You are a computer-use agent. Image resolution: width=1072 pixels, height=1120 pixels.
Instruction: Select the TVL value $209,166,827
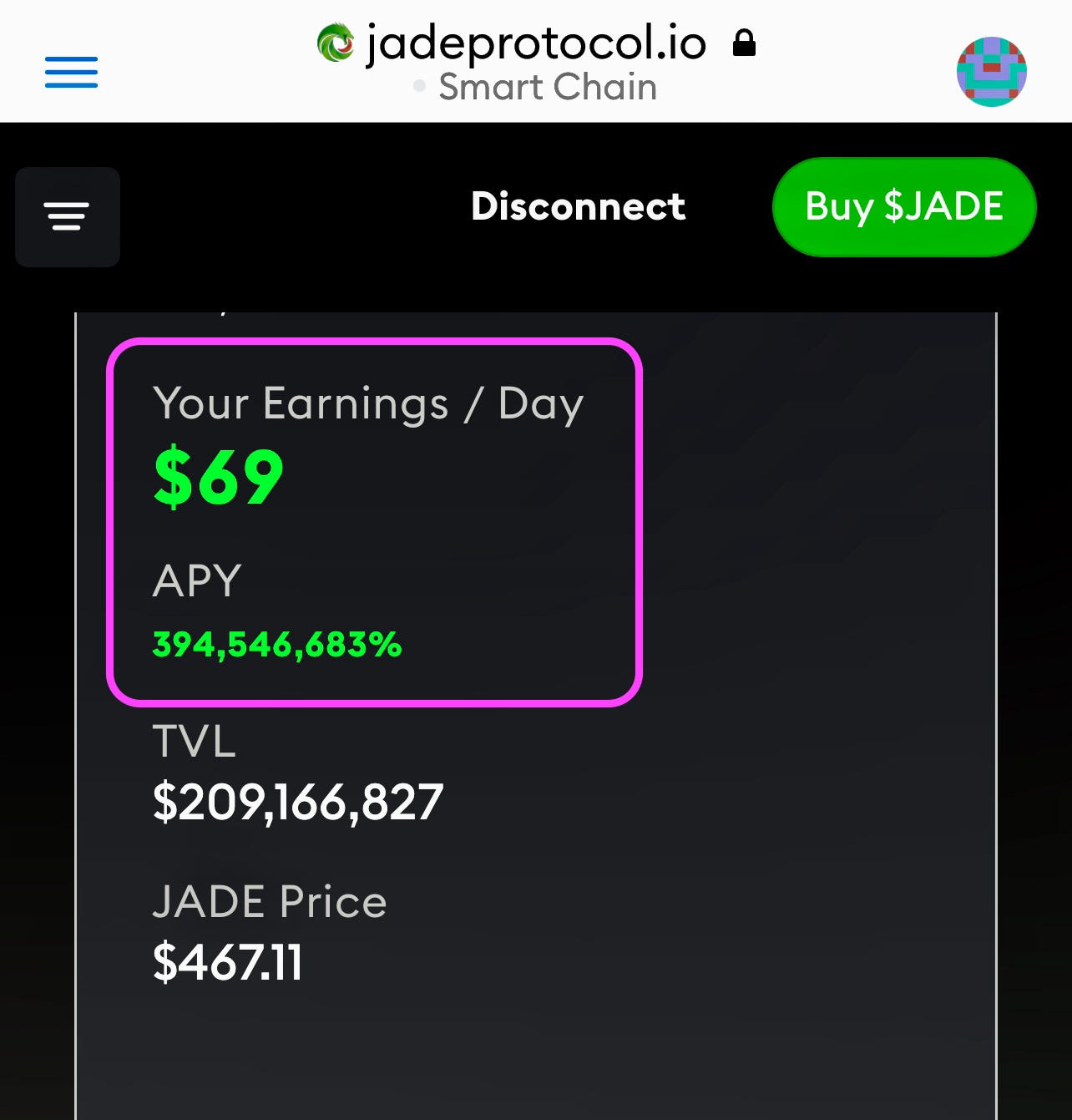298,799
